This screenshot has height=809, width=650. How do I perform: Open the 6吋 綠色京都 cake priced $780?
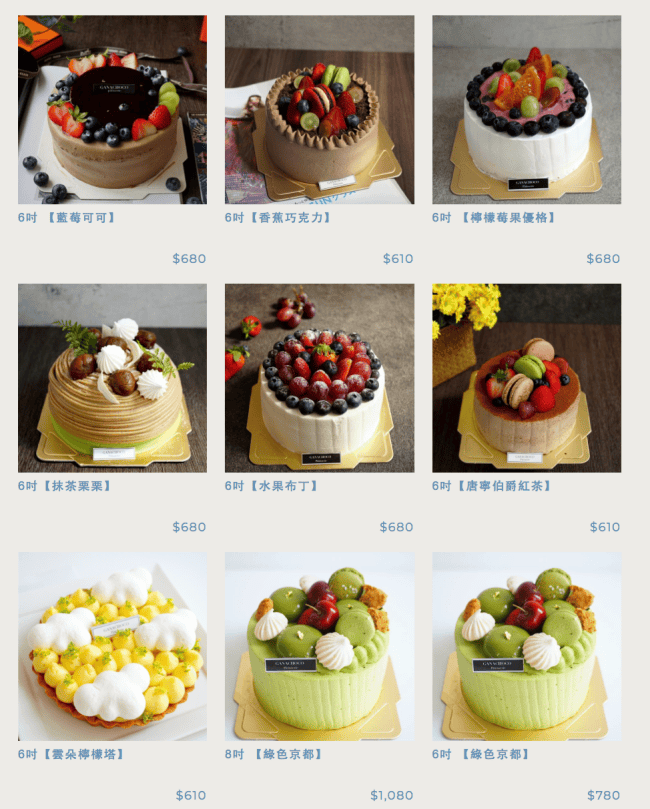pyautogui.click(x=526, y=646)
